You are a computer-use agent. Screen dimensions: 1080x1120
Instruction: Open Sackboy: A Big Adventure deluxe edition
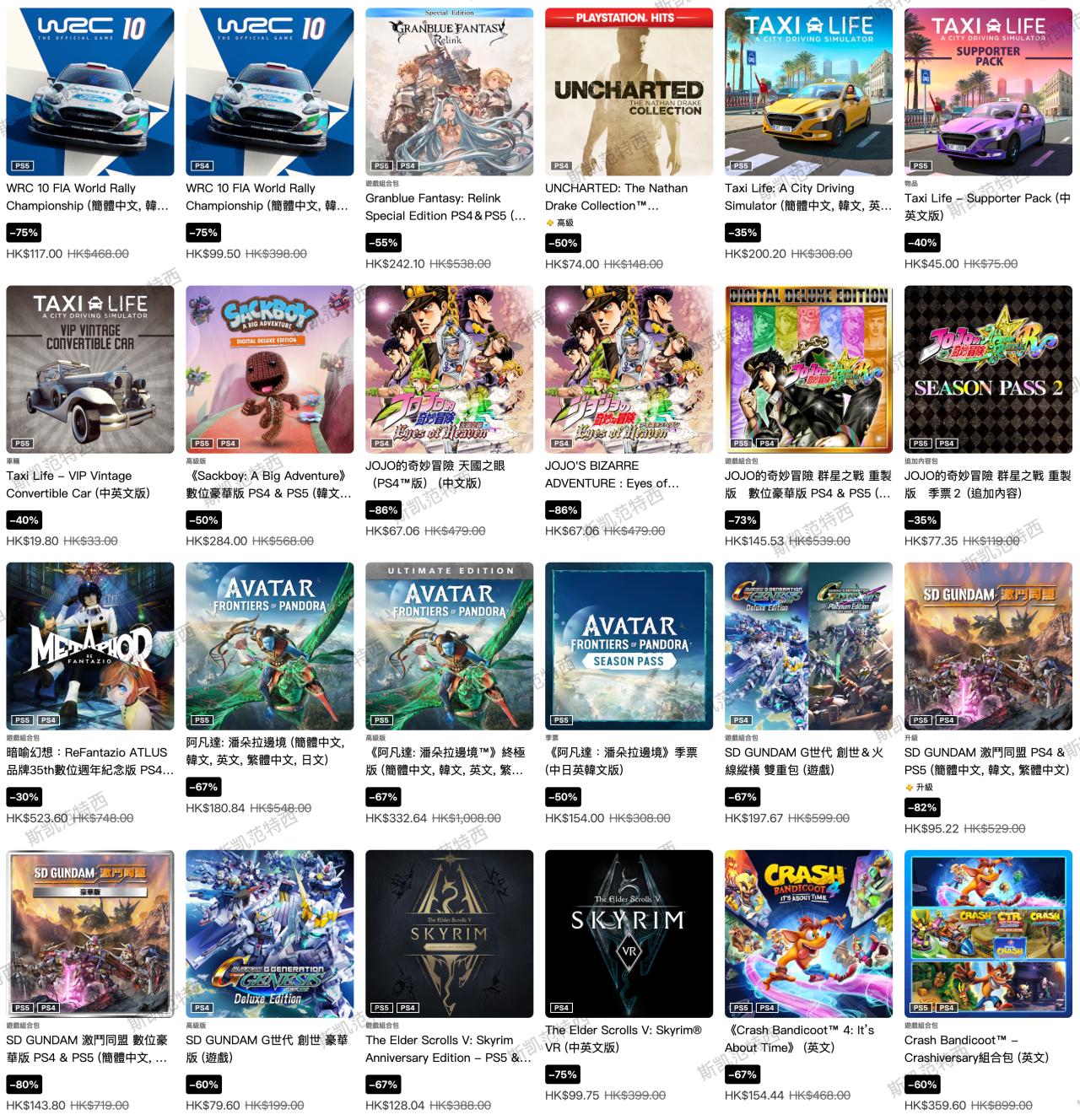(x=269, y=369)
